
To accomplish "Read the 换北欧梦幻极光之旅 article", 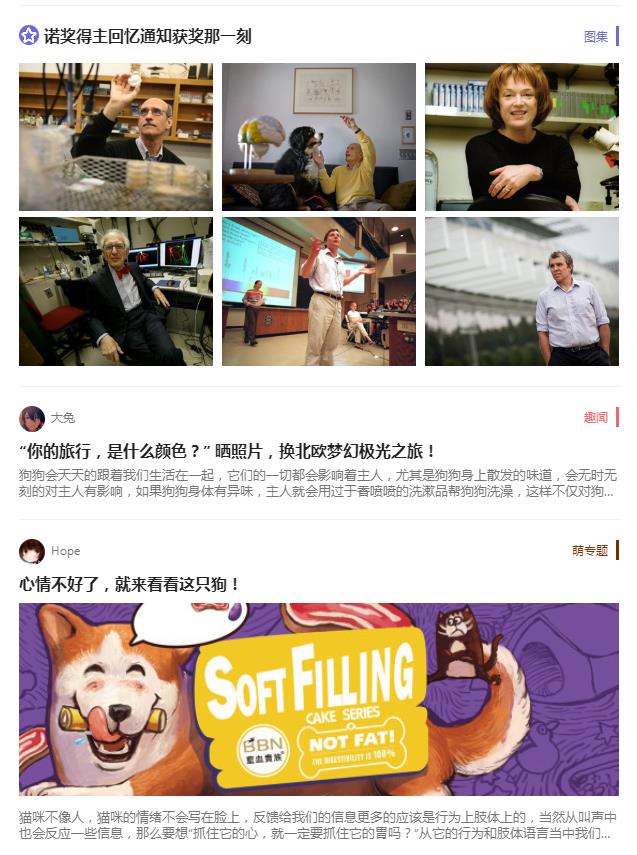I will [x=228, y=451].
